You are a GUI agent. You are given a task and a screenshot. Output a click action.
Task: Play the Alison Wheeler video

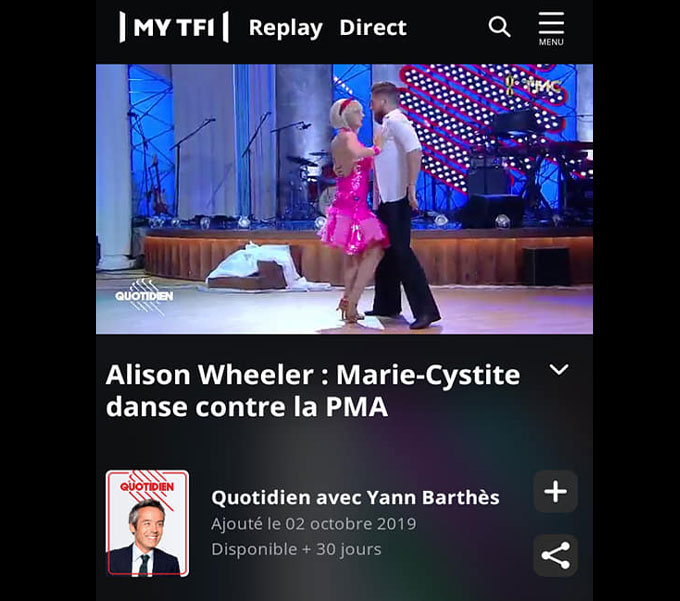click(344, 199)
